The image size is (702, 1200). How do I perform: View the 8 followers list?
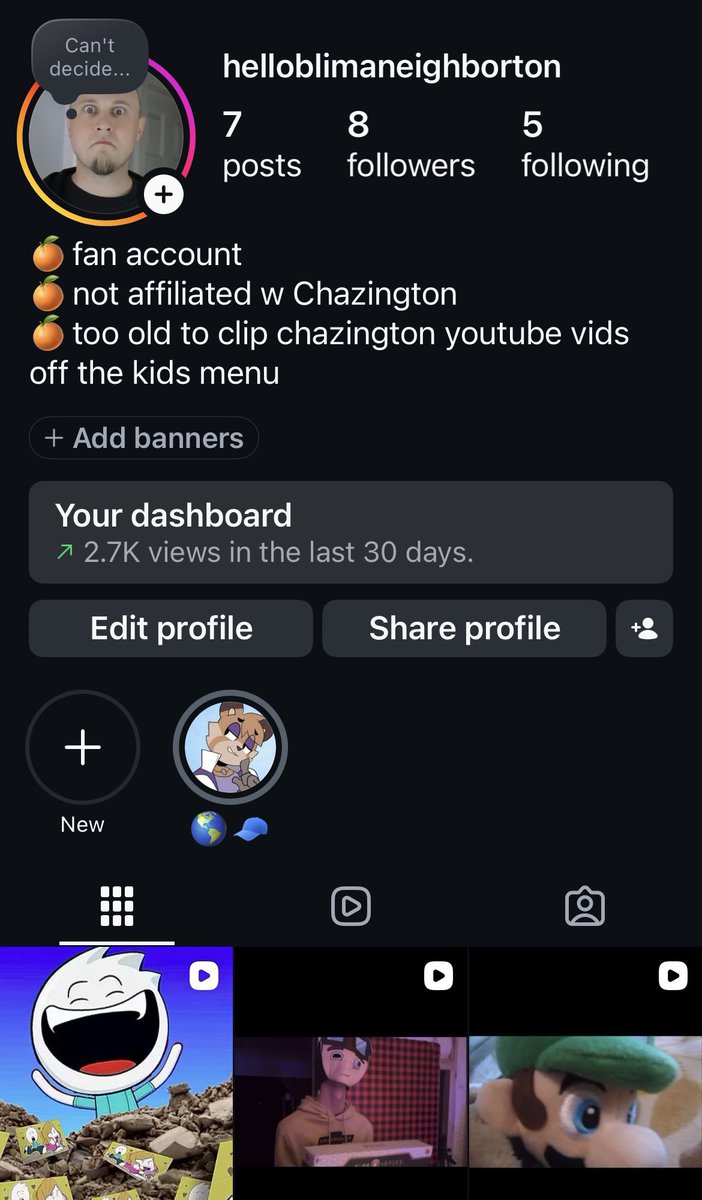(411, 146)
